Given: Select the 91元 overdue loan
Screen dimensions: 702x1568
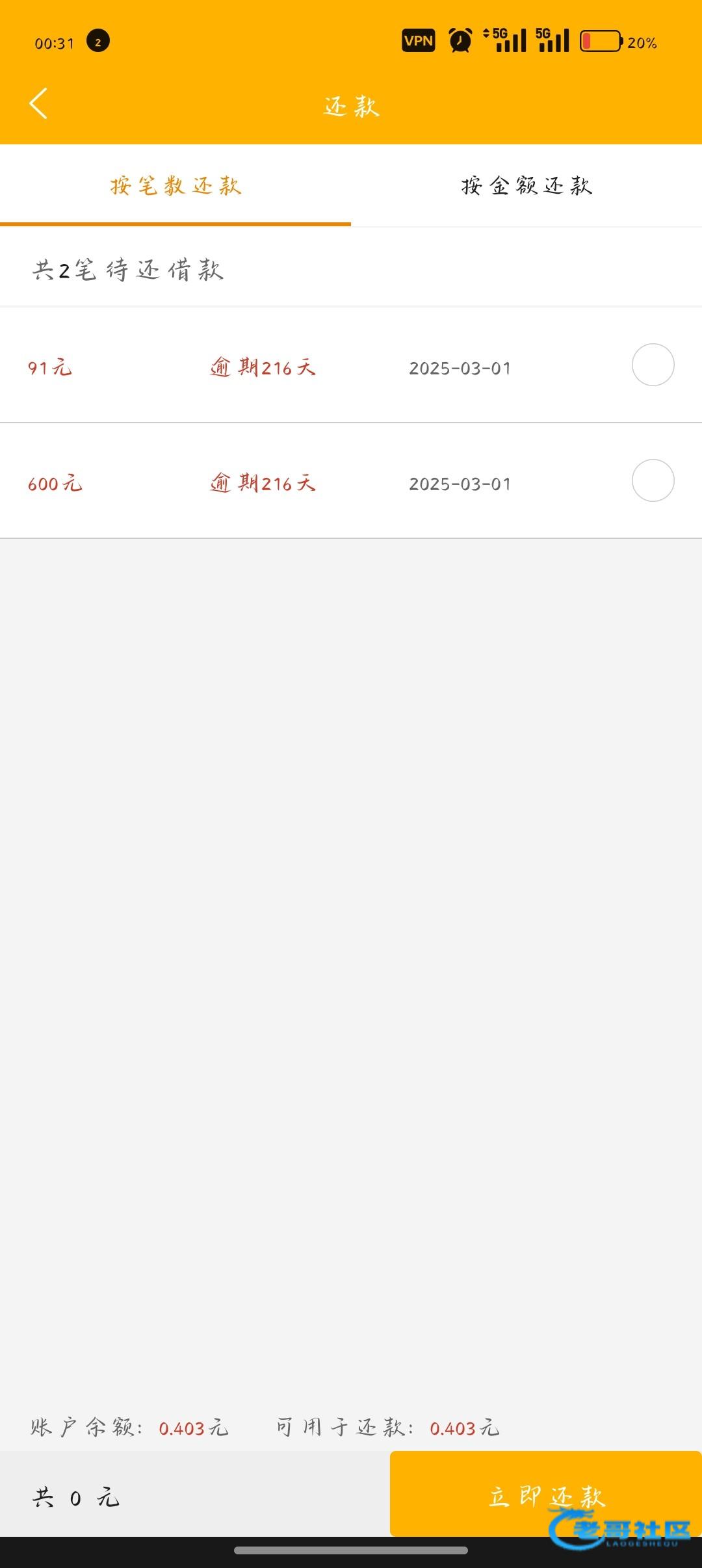Looking at the screenshot, I should click(x=653, y=365).
